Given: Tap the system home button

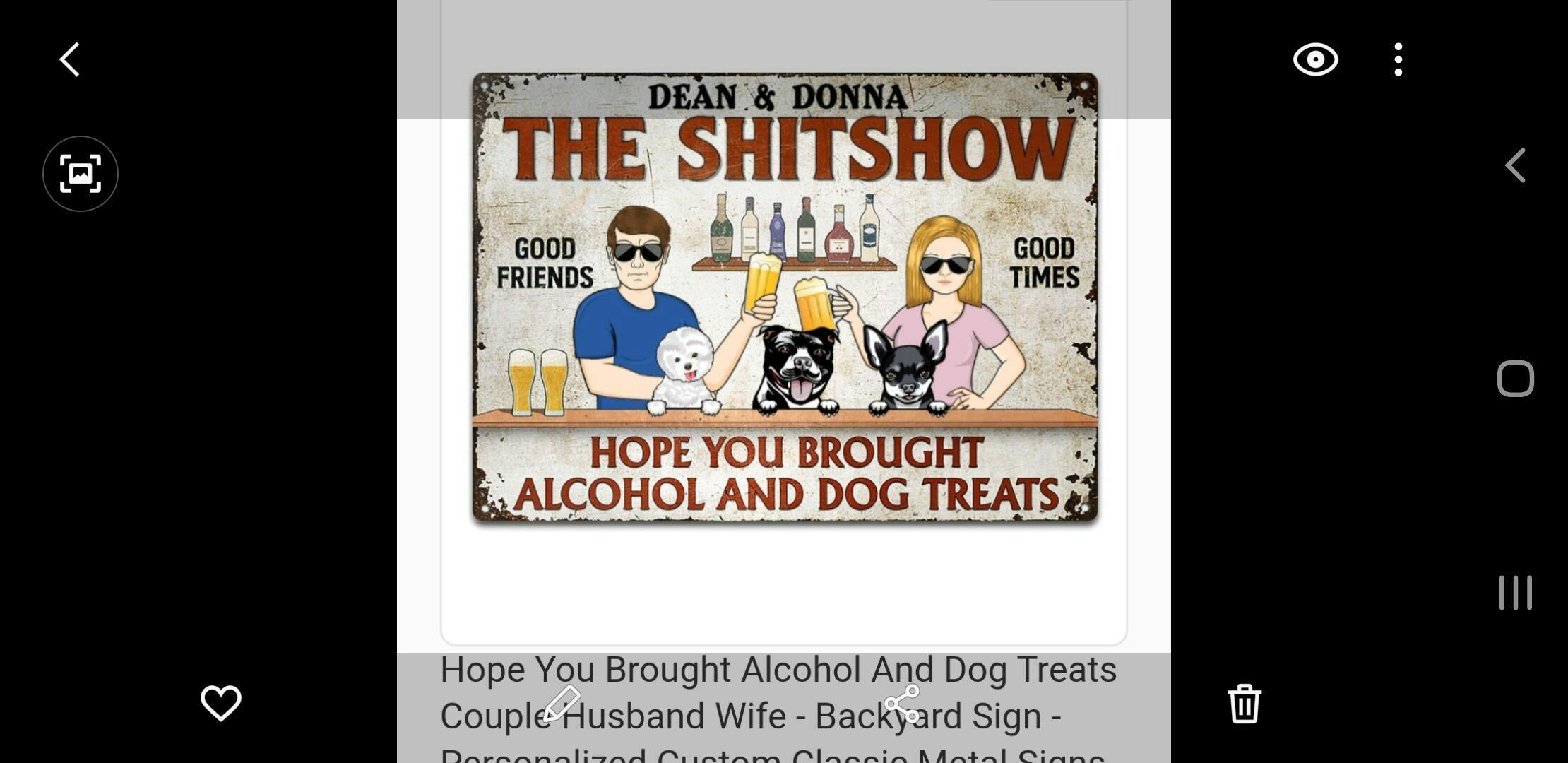Looking at the screenshot, I should [x=1515, y=379].
